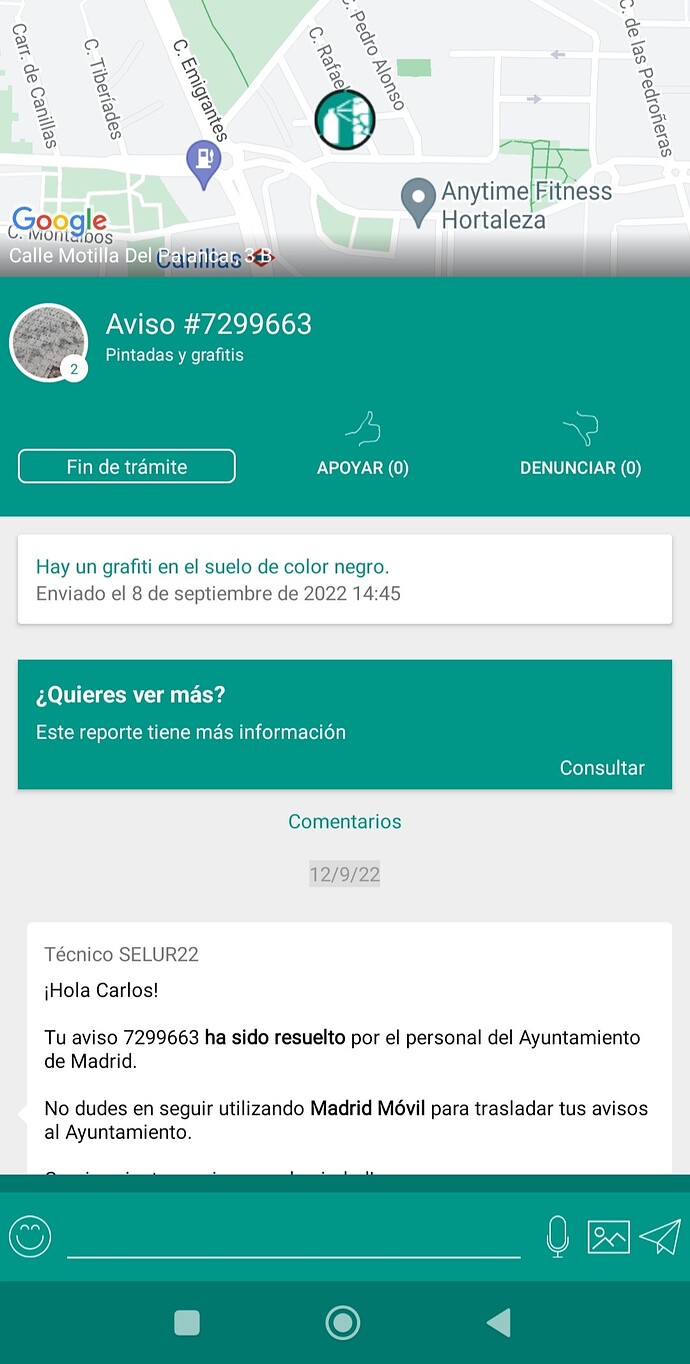Send the comment
Screen dimensions: 690x1364
coord(660,1237)
